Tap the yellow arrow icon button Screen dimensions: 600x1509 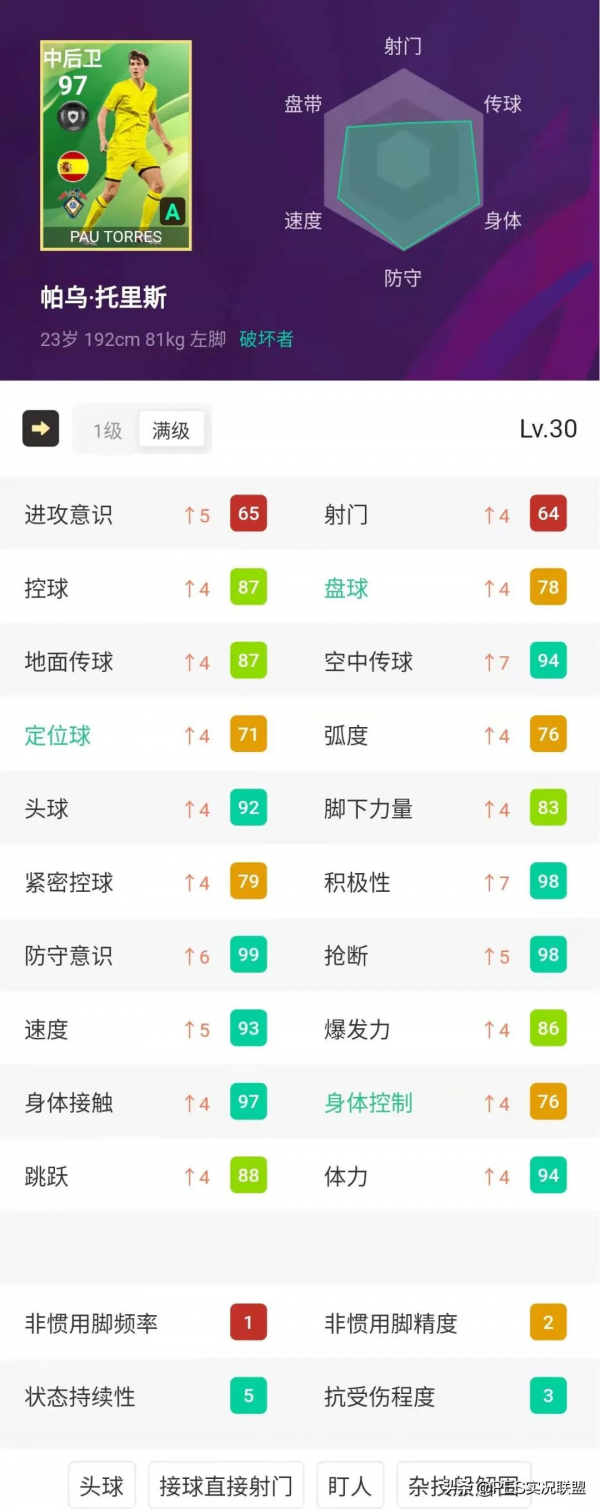(x=41, y=429)
